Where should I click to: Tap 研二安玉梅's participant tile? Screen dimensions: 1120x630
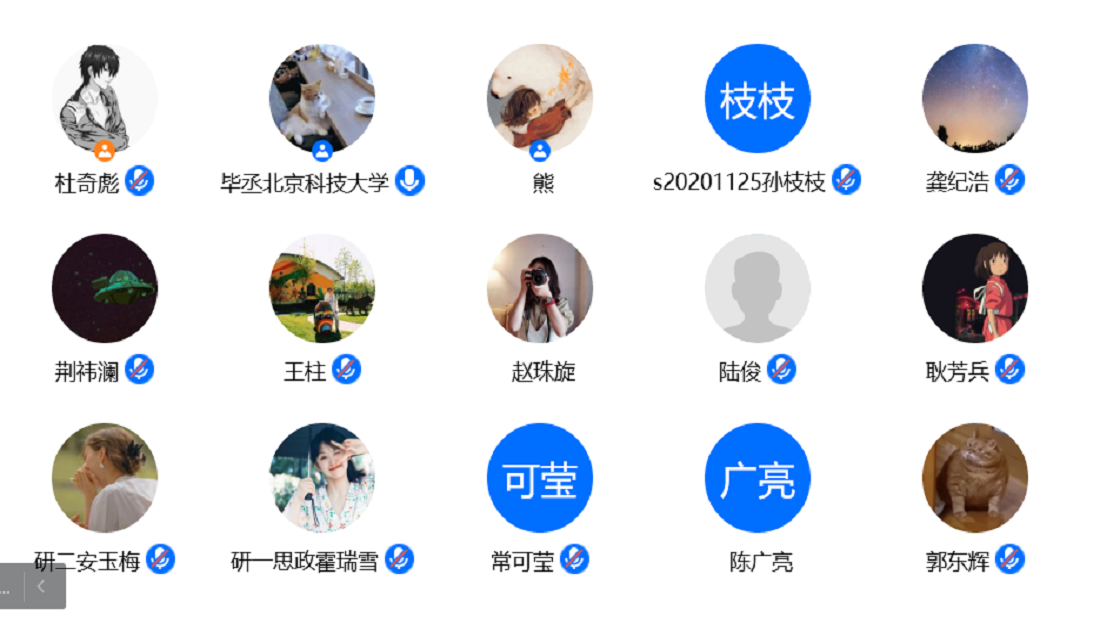[x=104, y=478]
